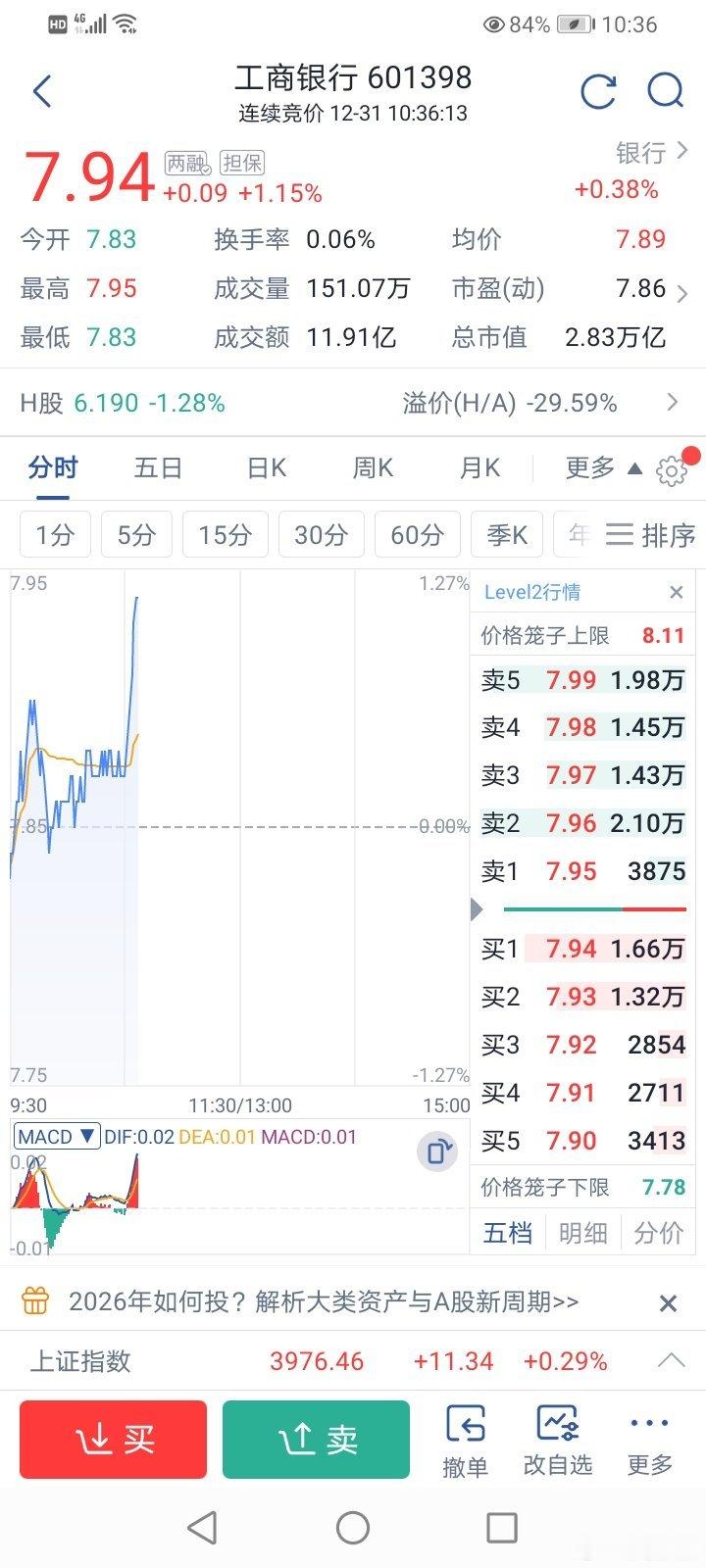Image resolution: width=706 pixels, height=1568 pixels.
Task: Open the chart settings gear
Action: tap(671, 469)
